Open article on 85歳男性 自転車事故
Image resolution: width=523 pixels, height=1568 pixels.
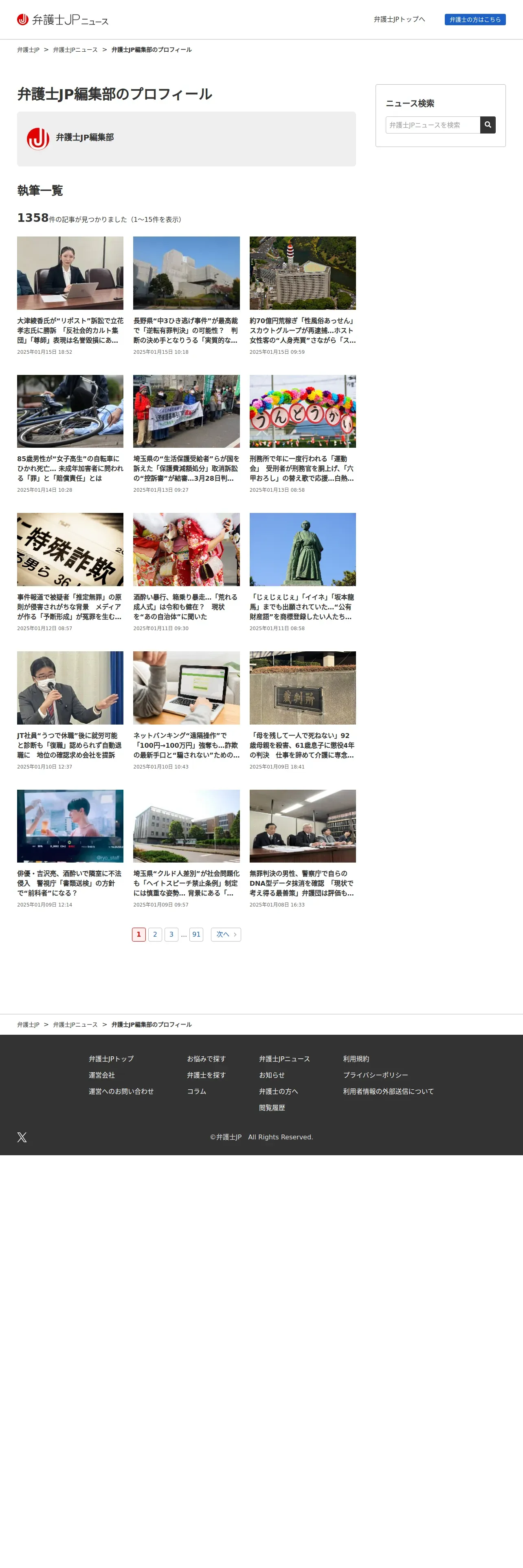[70, 434]
